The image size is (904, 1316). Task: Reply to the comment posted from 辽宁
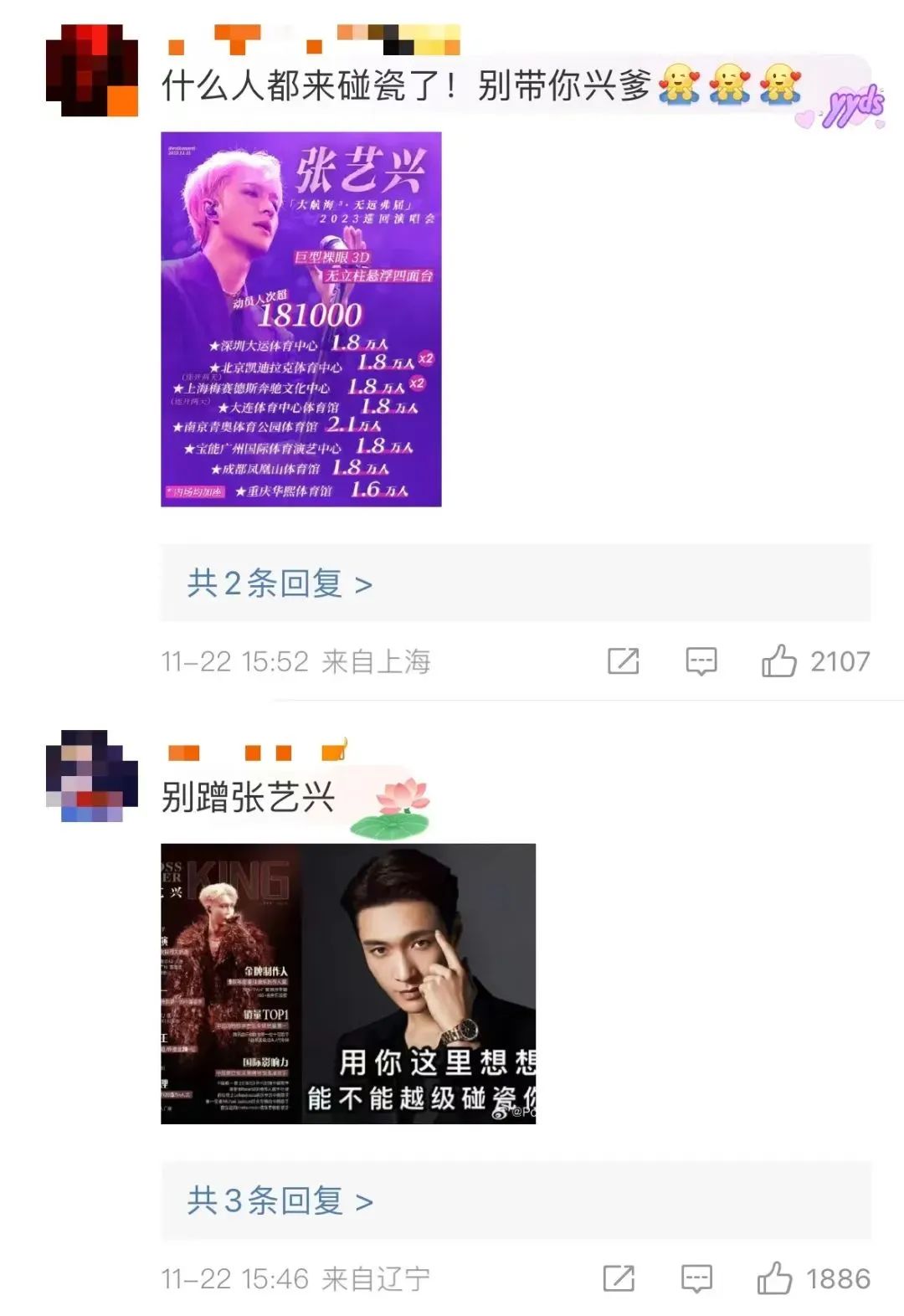pos(696,1278)
